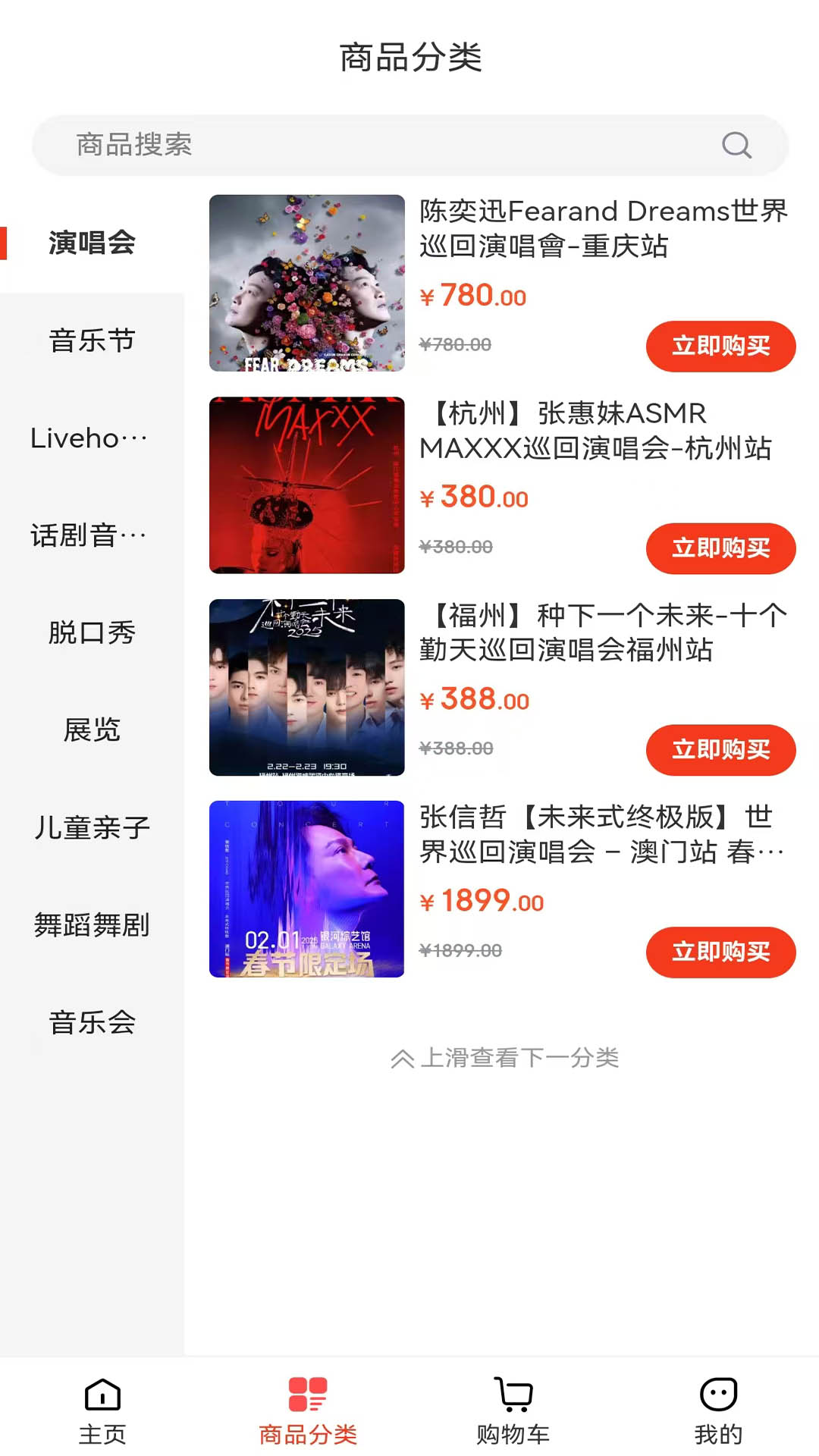Click the 商品搜索 search input field
The width and height of the screenshot is (819, 1456).
click(x=303, y=145)
